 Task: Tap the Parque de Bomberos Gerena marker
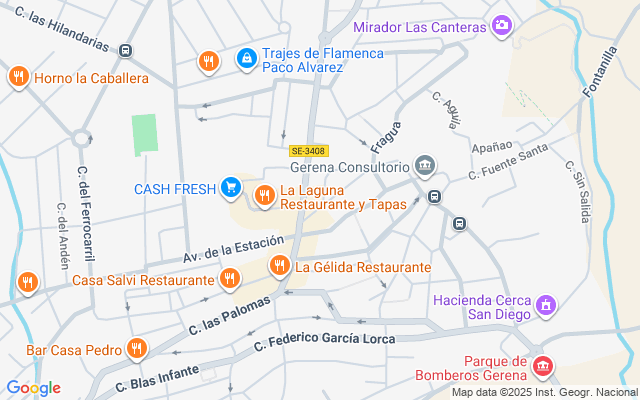pyautogui.click(x=543, y=367)
